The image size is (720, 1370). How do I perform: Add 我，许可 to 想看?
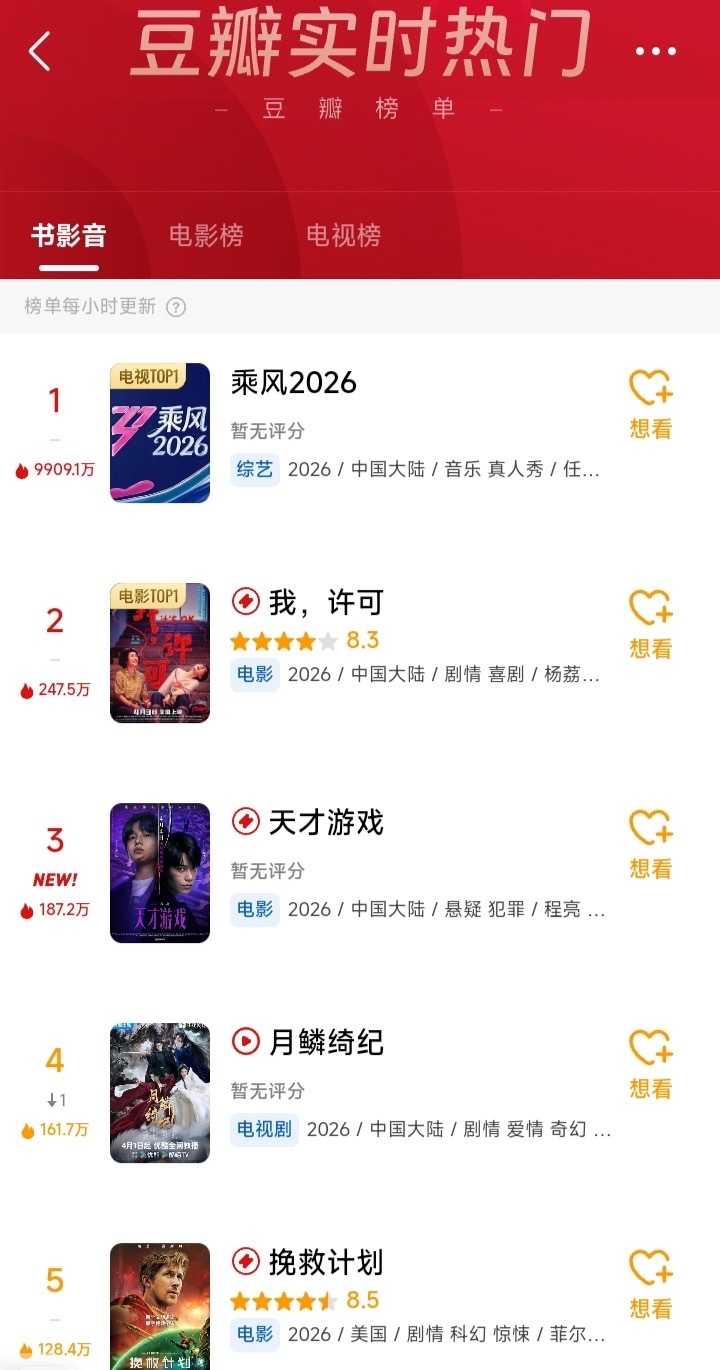click(x=650, y=625)
